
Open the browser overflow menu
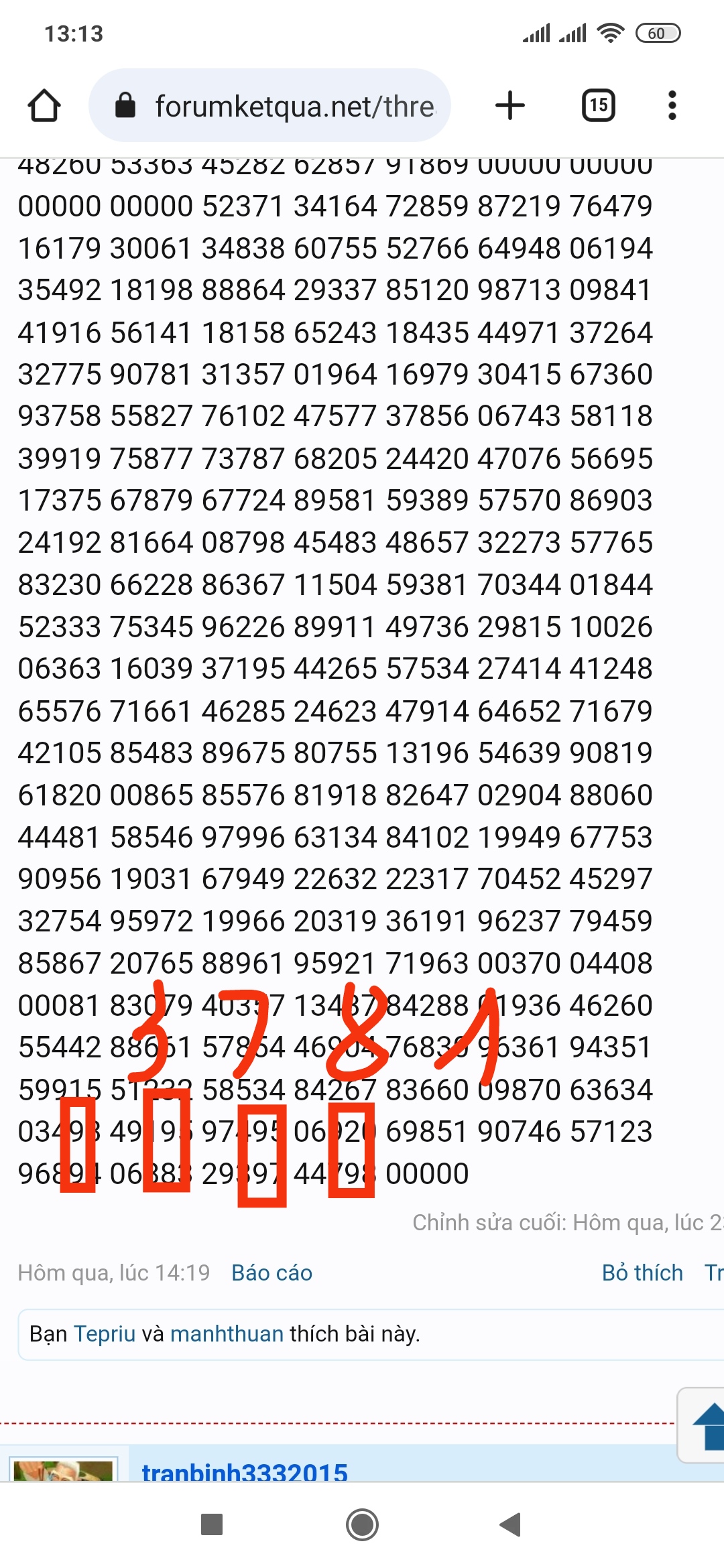click(x=672, y=105)
